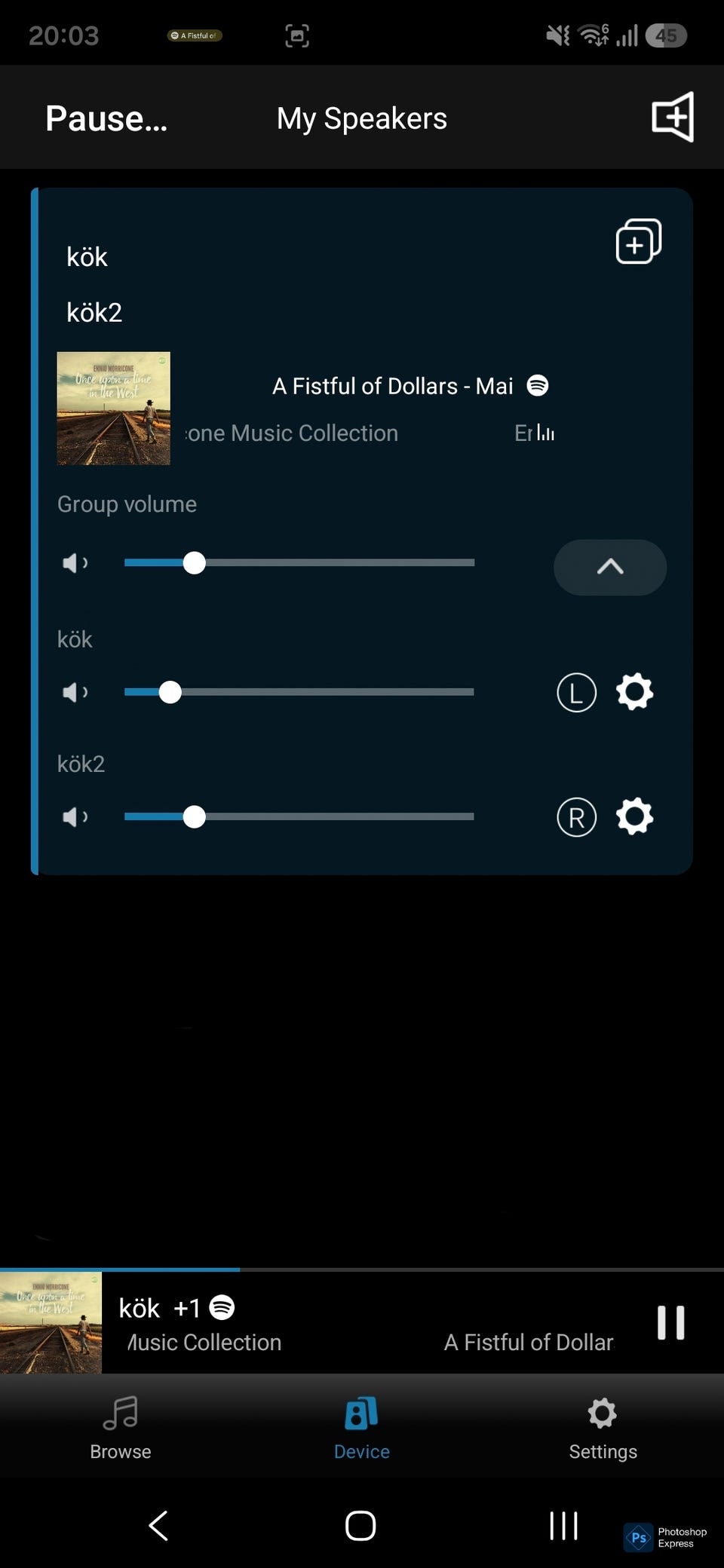This screenshot has height=1568, width=724.
Task: Open recent apps from the navigation bar
Action: (563, 1526)
